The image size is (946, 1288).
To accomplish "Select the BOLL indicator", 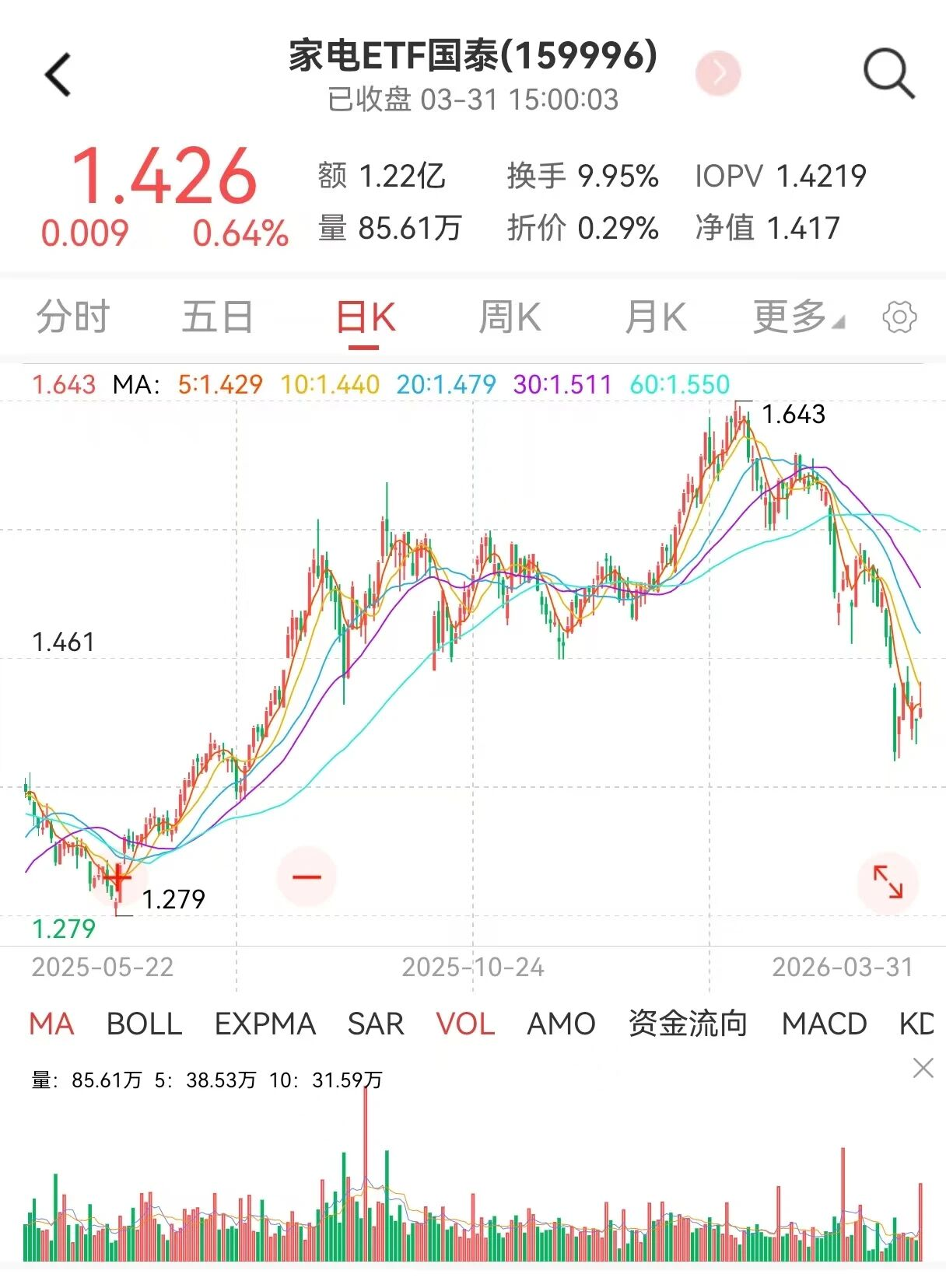I will click(144, 1024).
